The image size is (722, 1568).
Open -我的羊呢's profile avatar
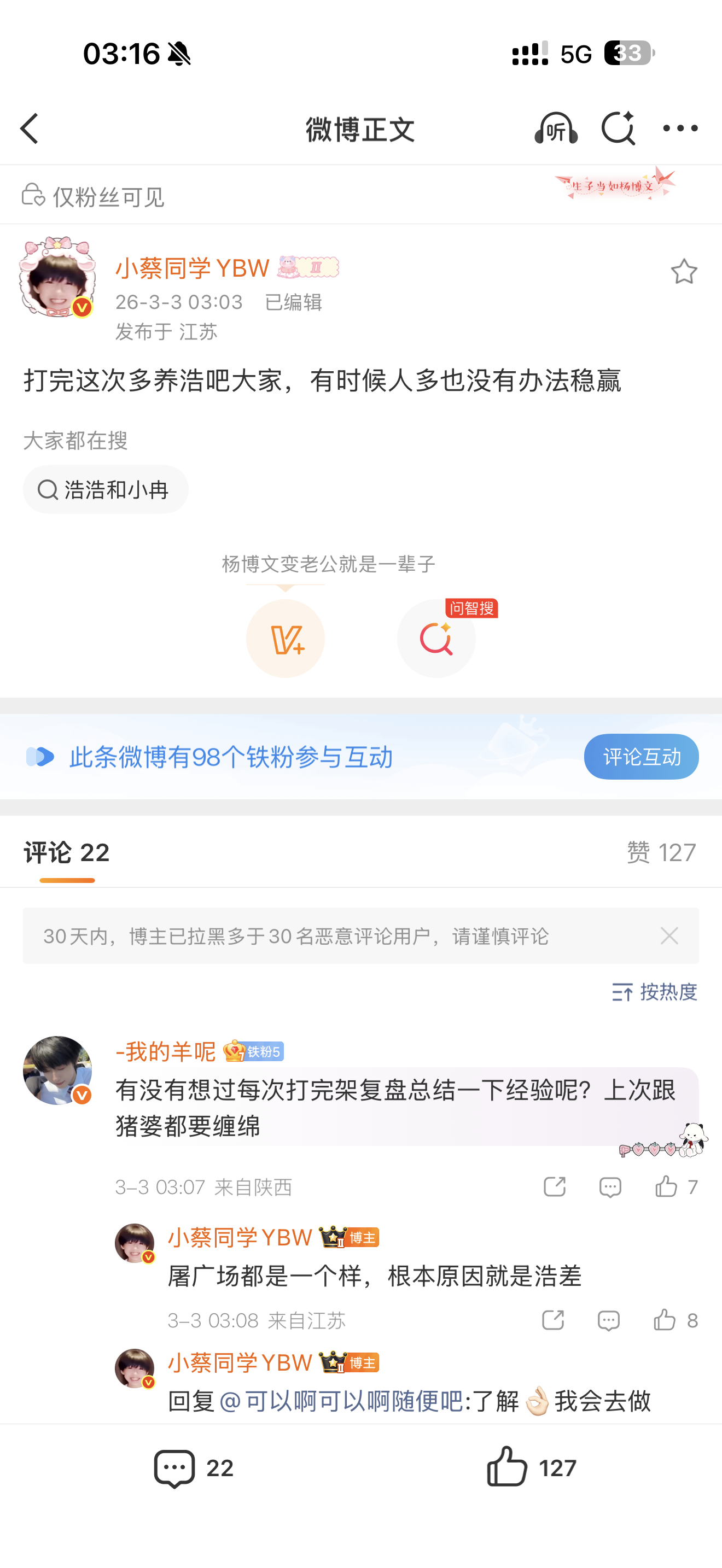(x=57, y=1070)
